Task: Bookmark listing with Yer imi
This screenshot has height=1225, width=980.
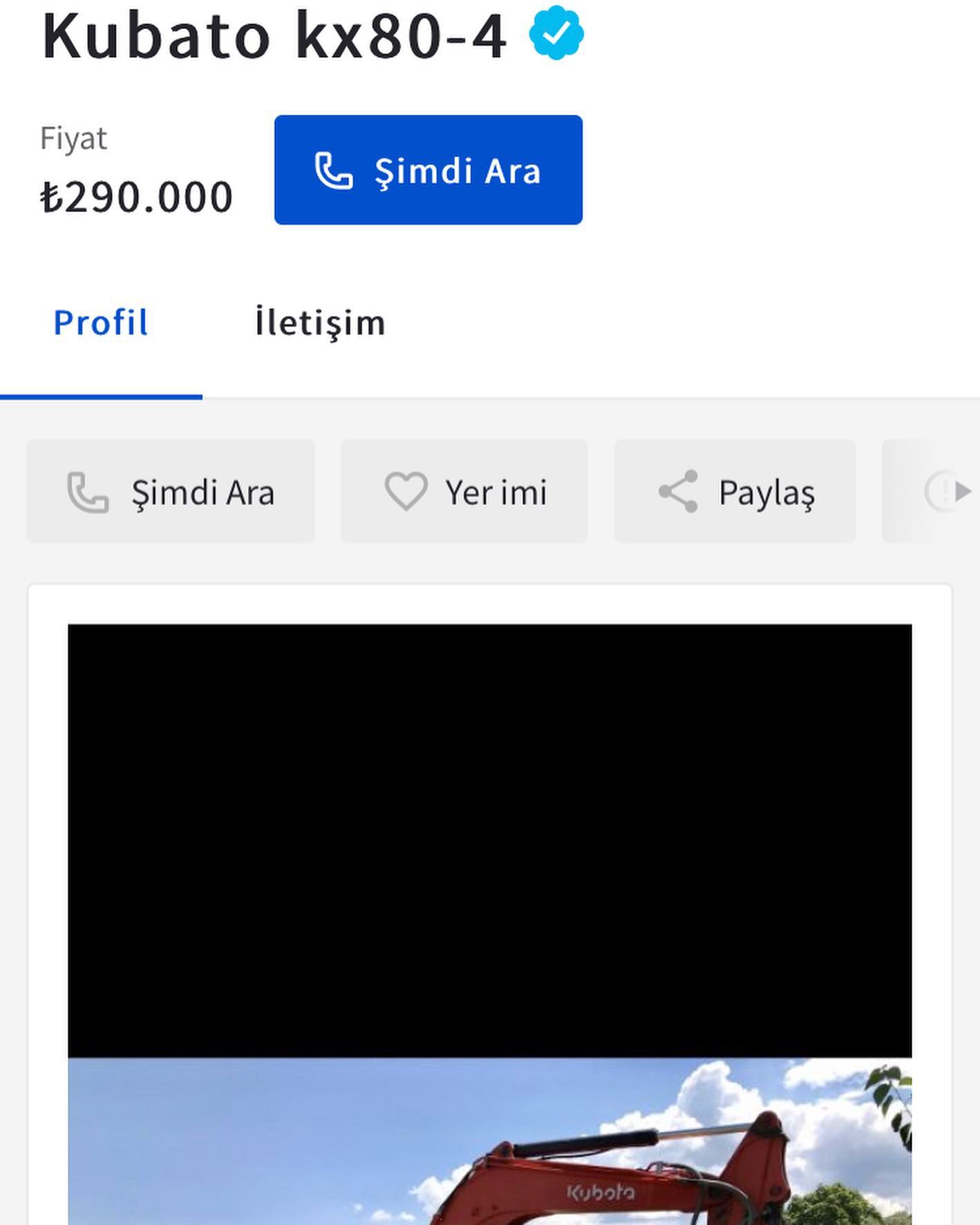Action: click(x=464, y=491)
